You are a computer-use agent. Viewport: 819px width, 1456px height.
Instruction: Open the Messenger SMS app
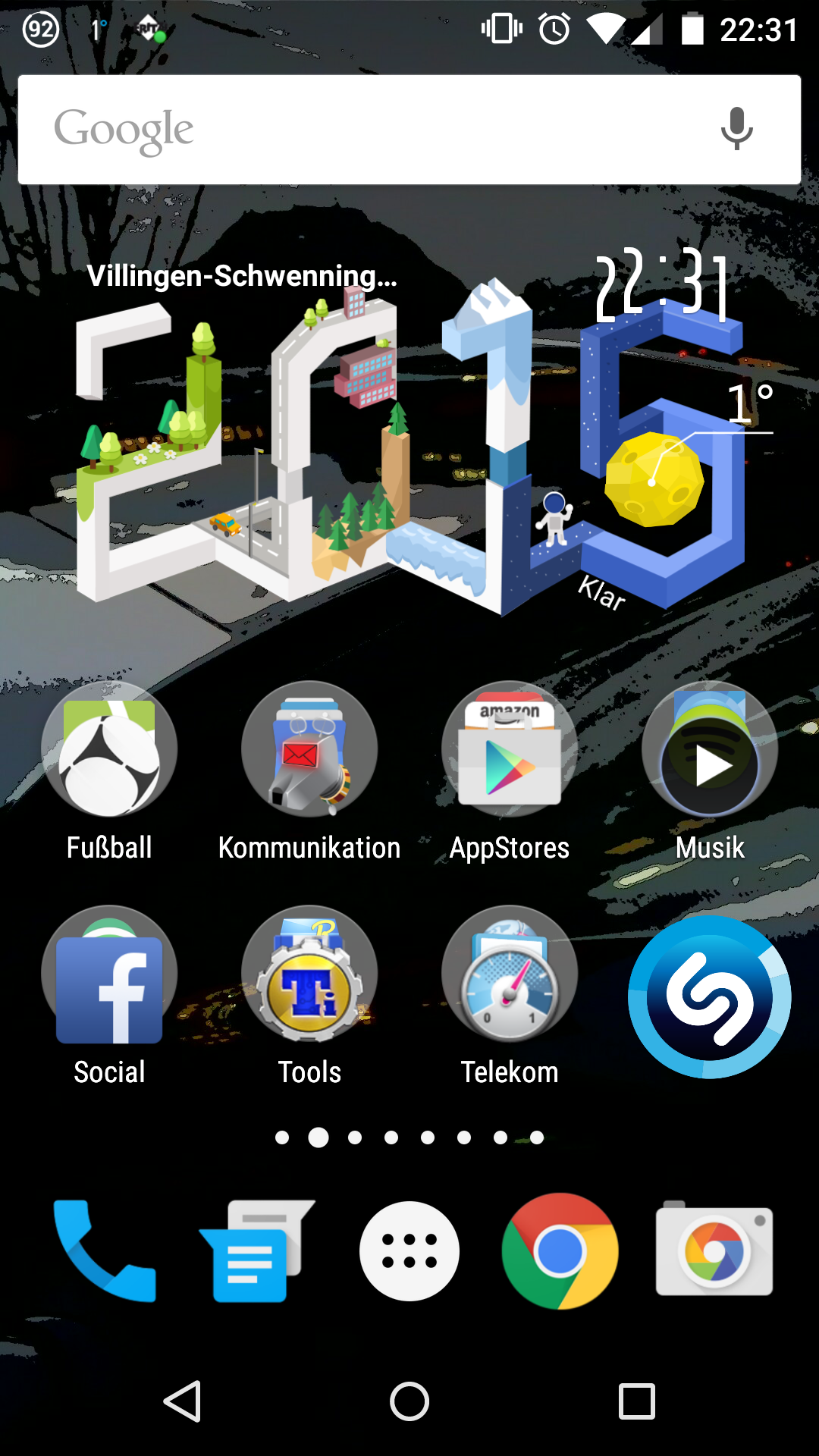coord(256,1250)
